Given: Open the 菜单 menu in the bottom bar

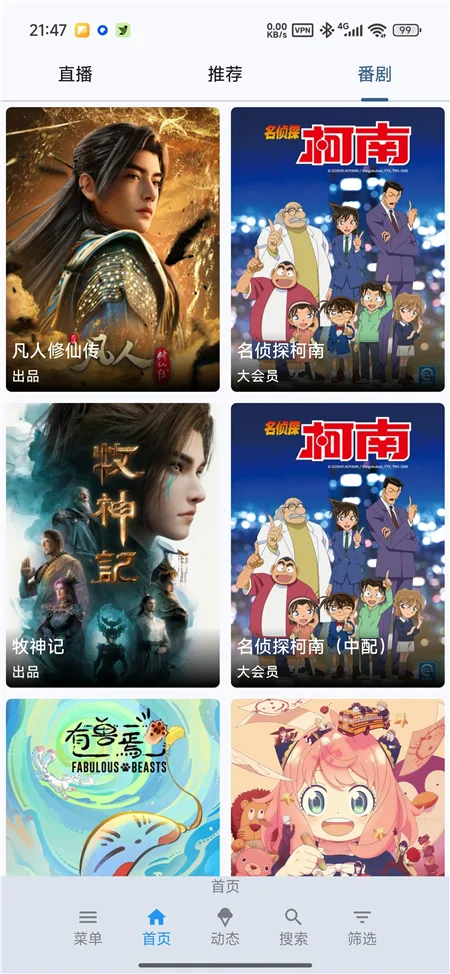Looking at the screenshot, I should (x=88, y=927).
